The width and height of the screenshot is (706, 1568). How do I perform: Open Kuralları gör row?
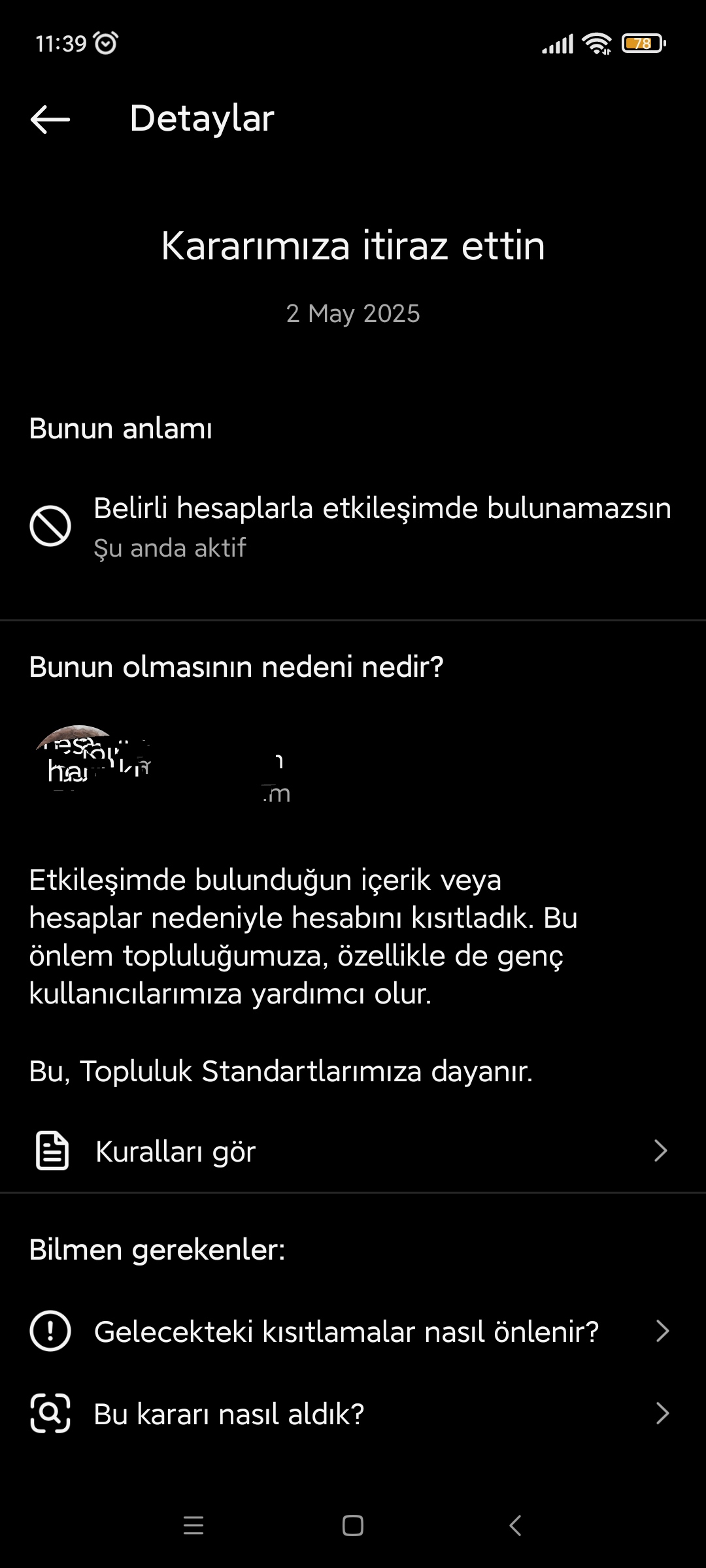(x=353, y=1151)
